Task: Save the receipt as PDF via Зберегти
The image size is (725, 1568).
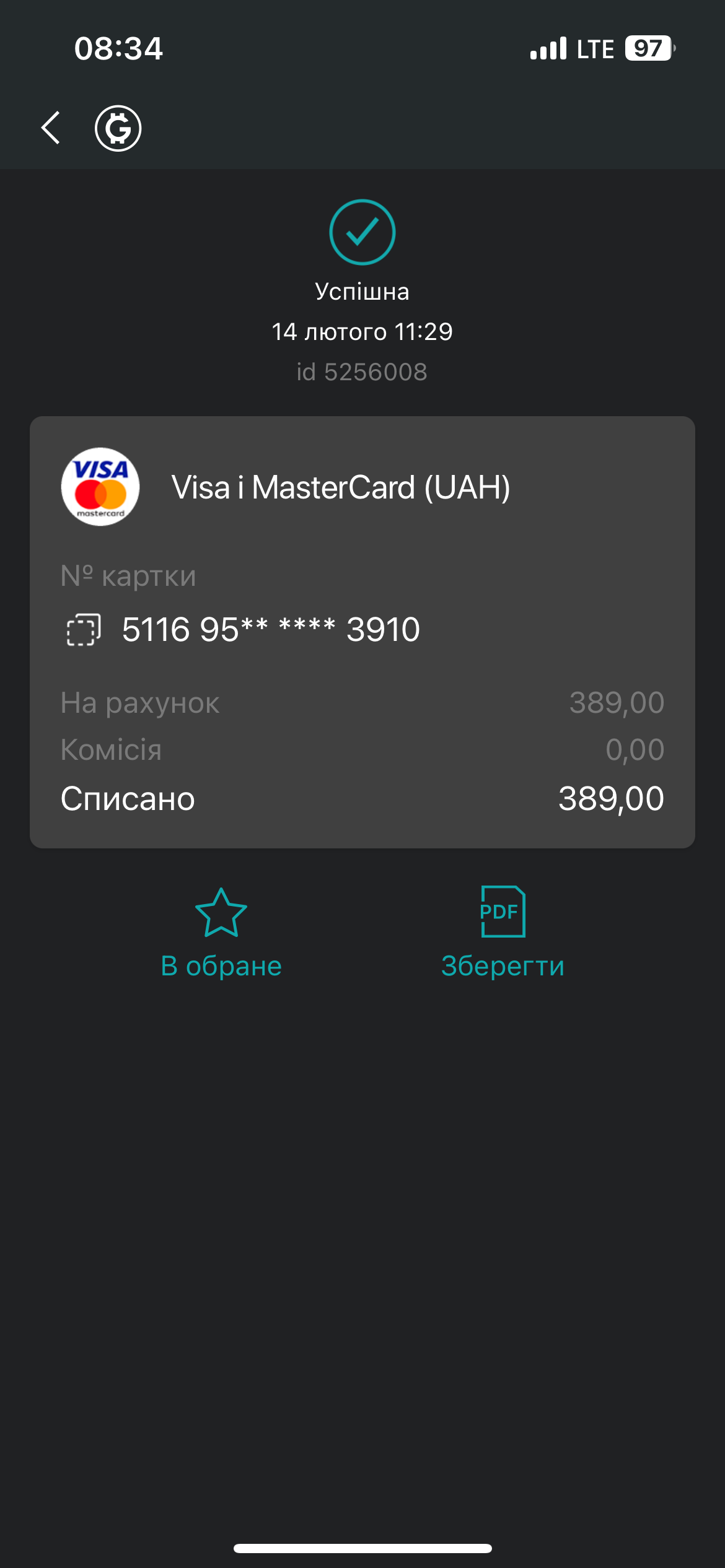Action: pos(503,933)
